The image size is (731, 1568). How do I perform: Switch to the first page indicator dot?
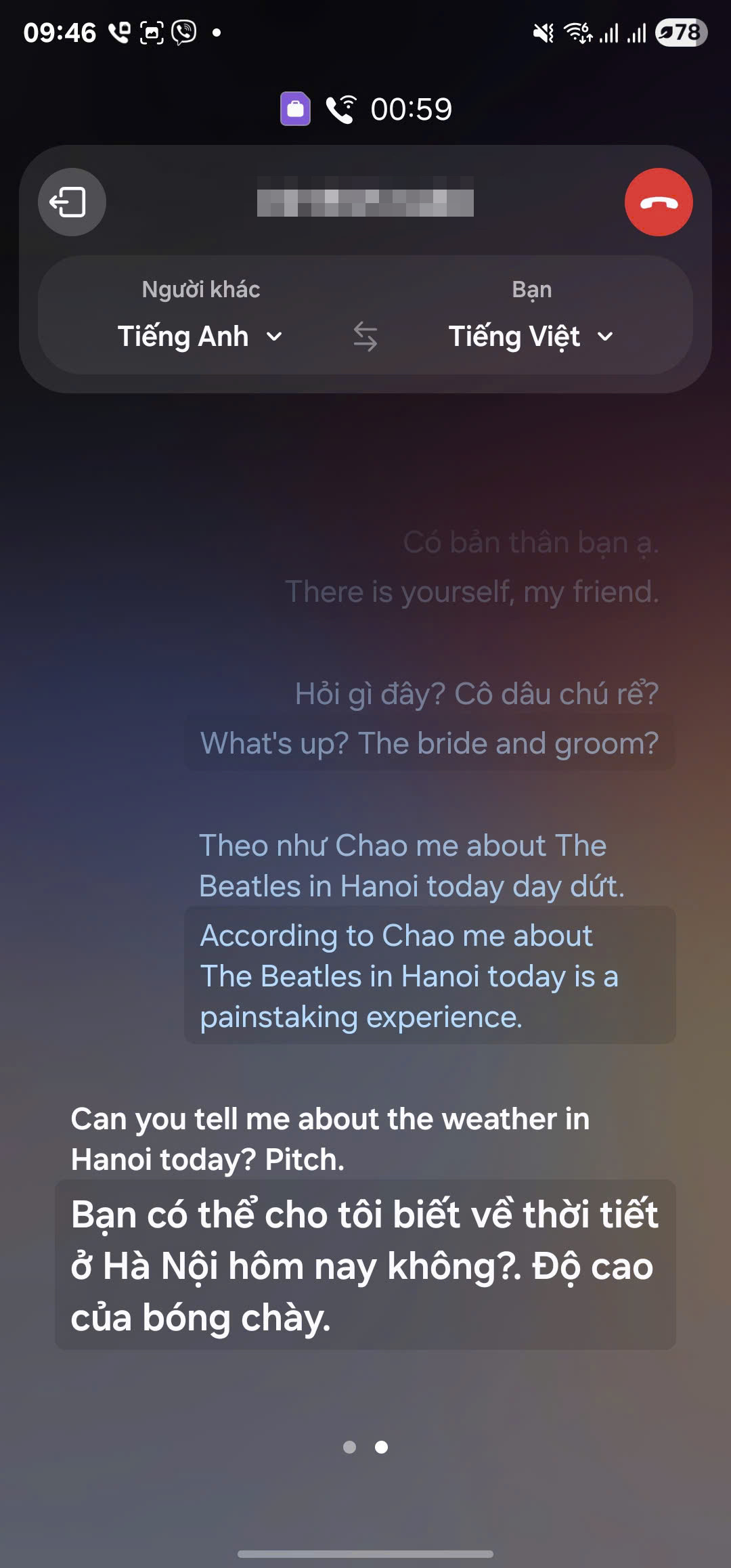(349, 1447)
